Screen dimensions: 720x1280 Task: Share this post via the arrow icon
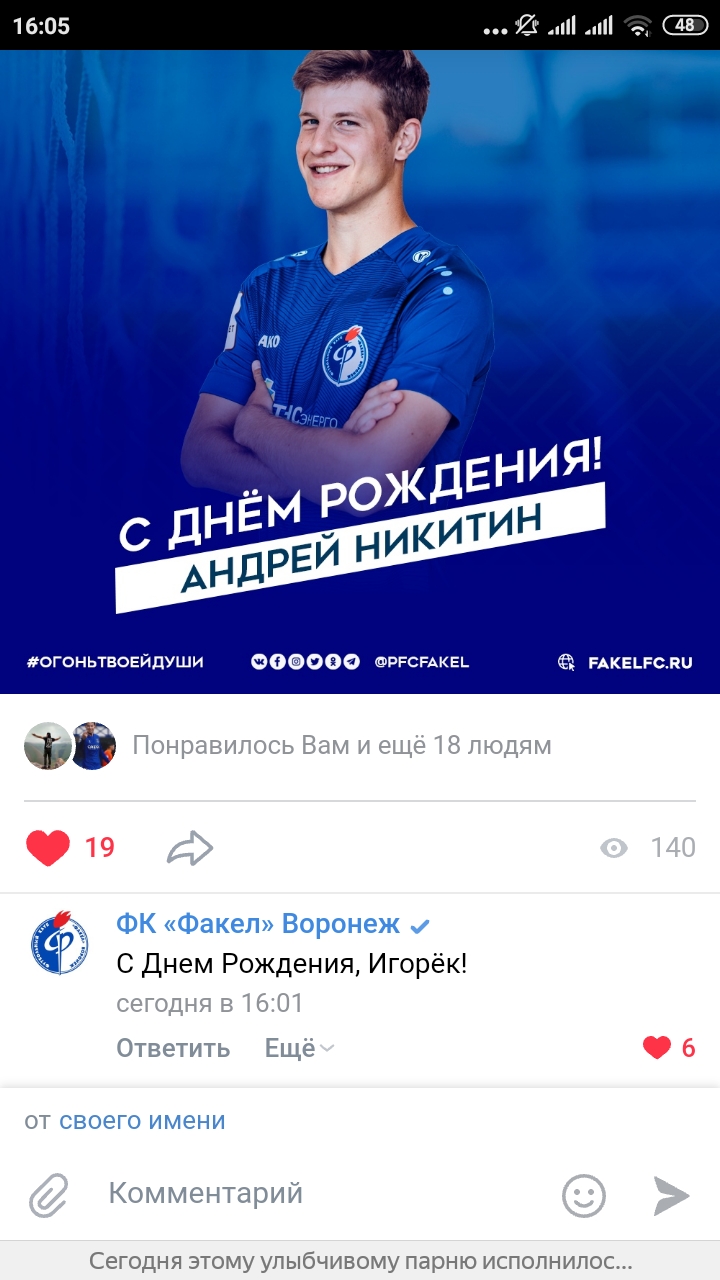[x=190, y=849]
